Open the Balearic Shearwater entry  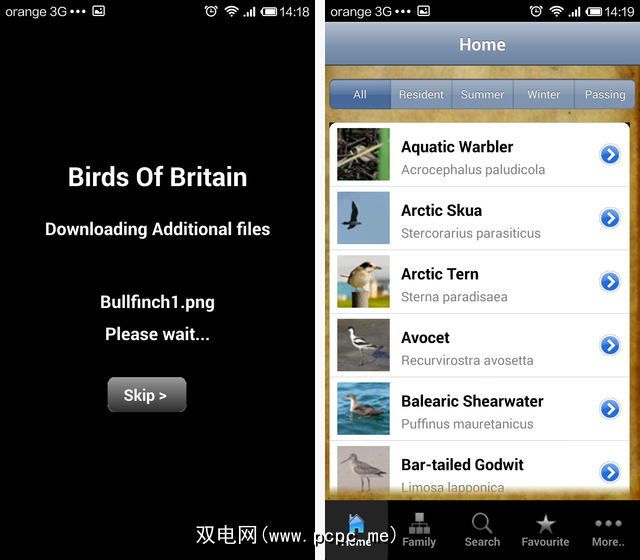pos(480,411)
